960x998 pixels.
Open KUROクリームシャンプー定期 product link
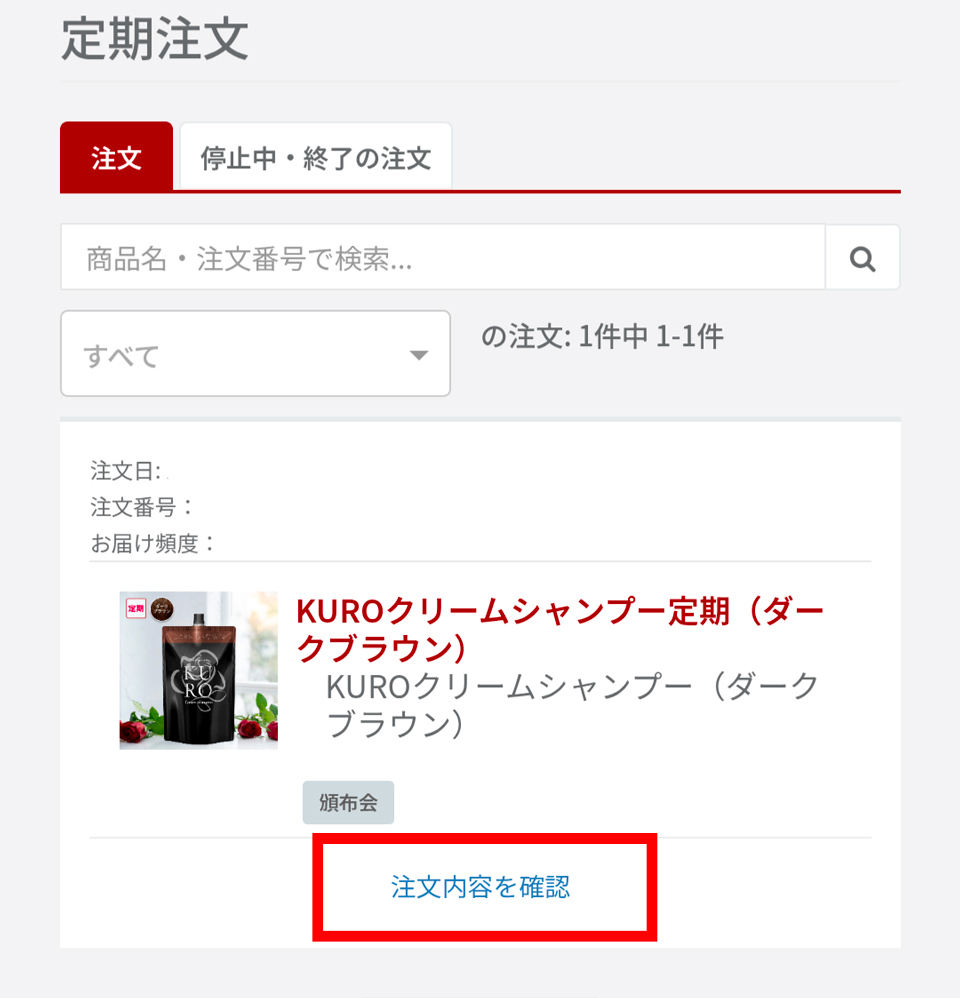click(560, 630)
